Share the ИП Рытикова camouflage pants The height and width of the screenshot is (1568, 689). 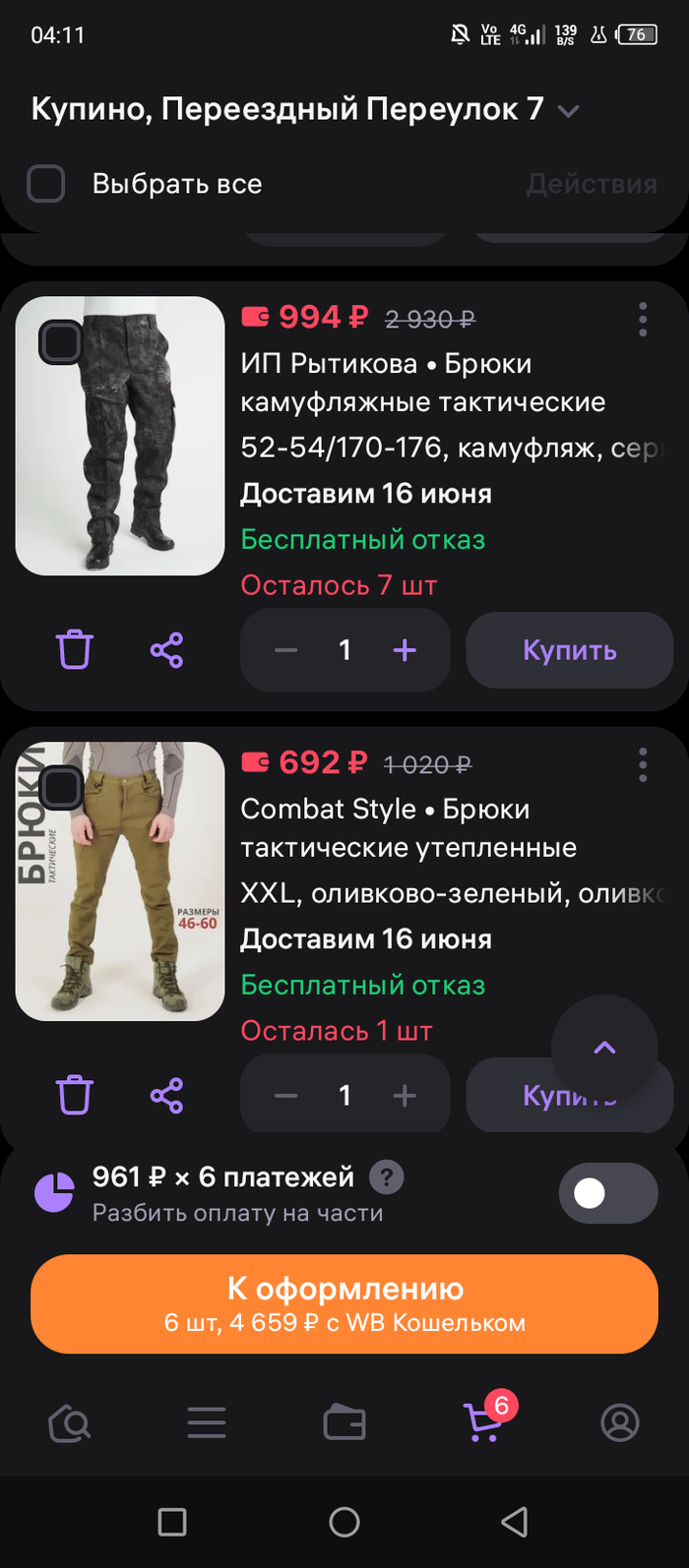pos(166,650)
